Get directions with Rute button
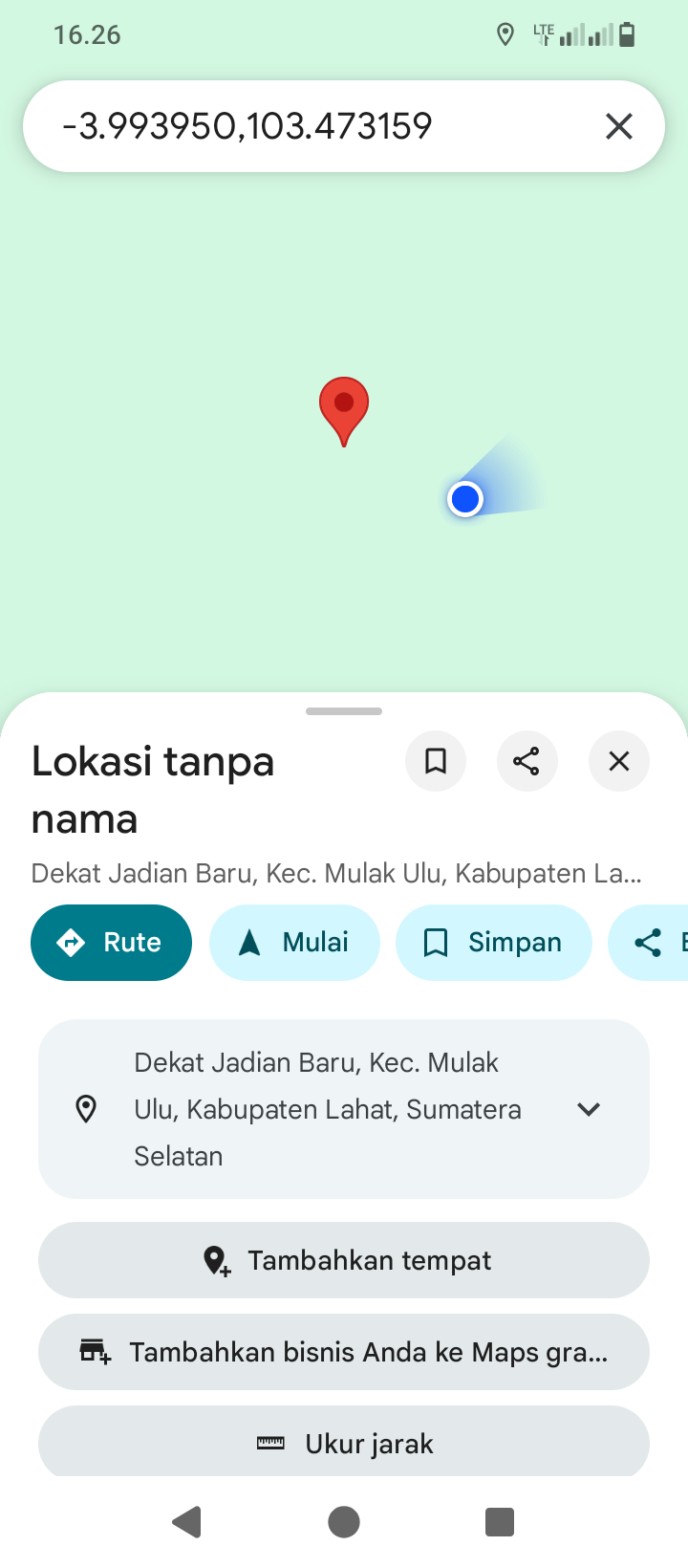 111,943
